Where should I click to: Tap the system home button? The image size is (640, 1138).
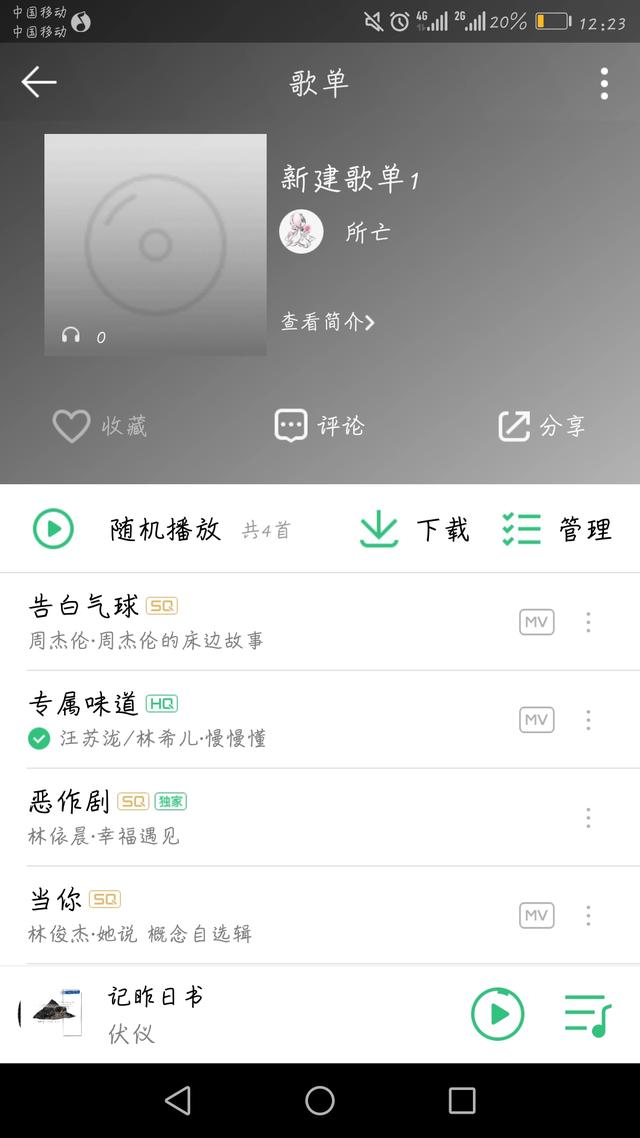pos(320,1101)
